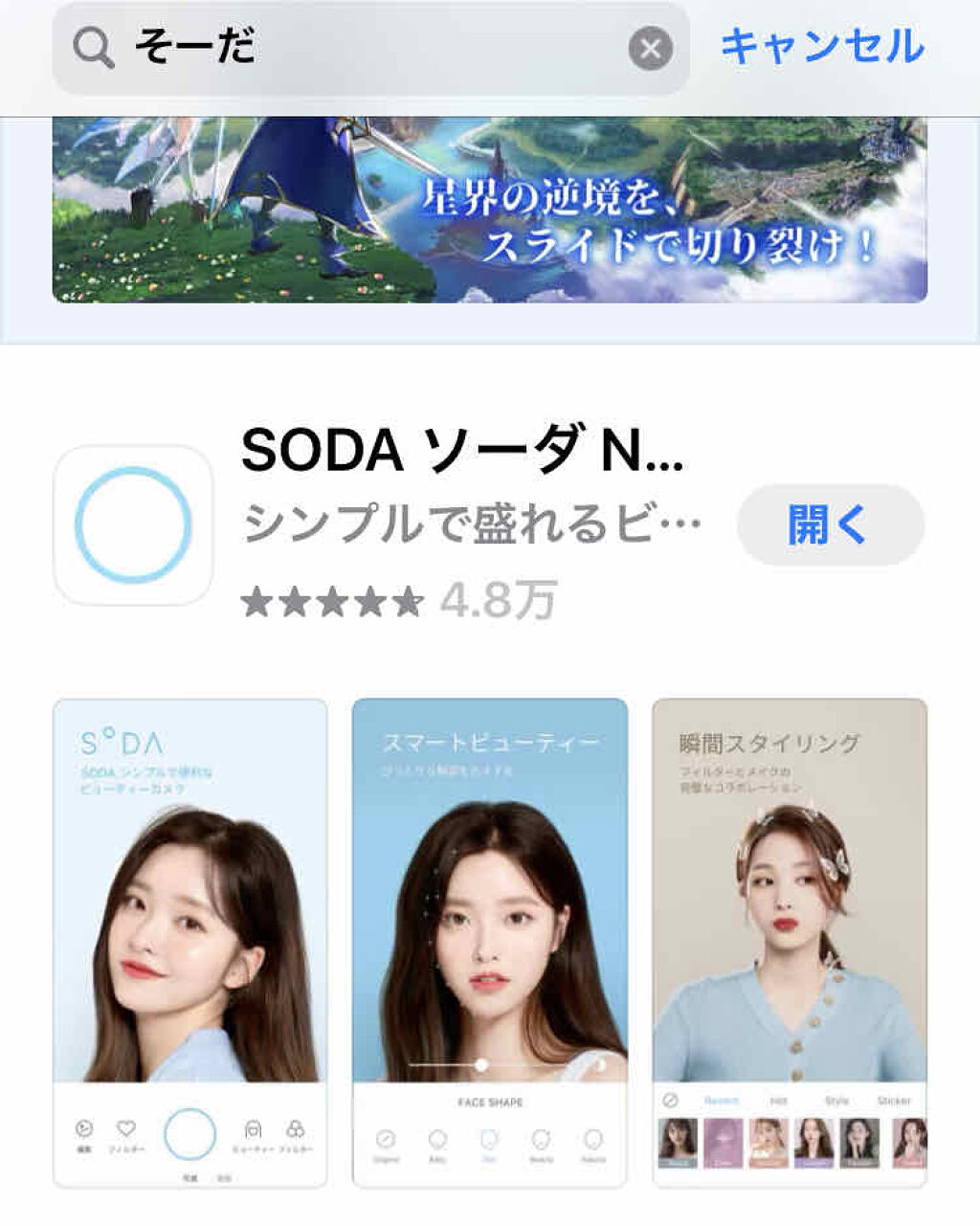Tap 開く to launch SODA
This screenshot has height=1226, width=980.
(829, 524)
